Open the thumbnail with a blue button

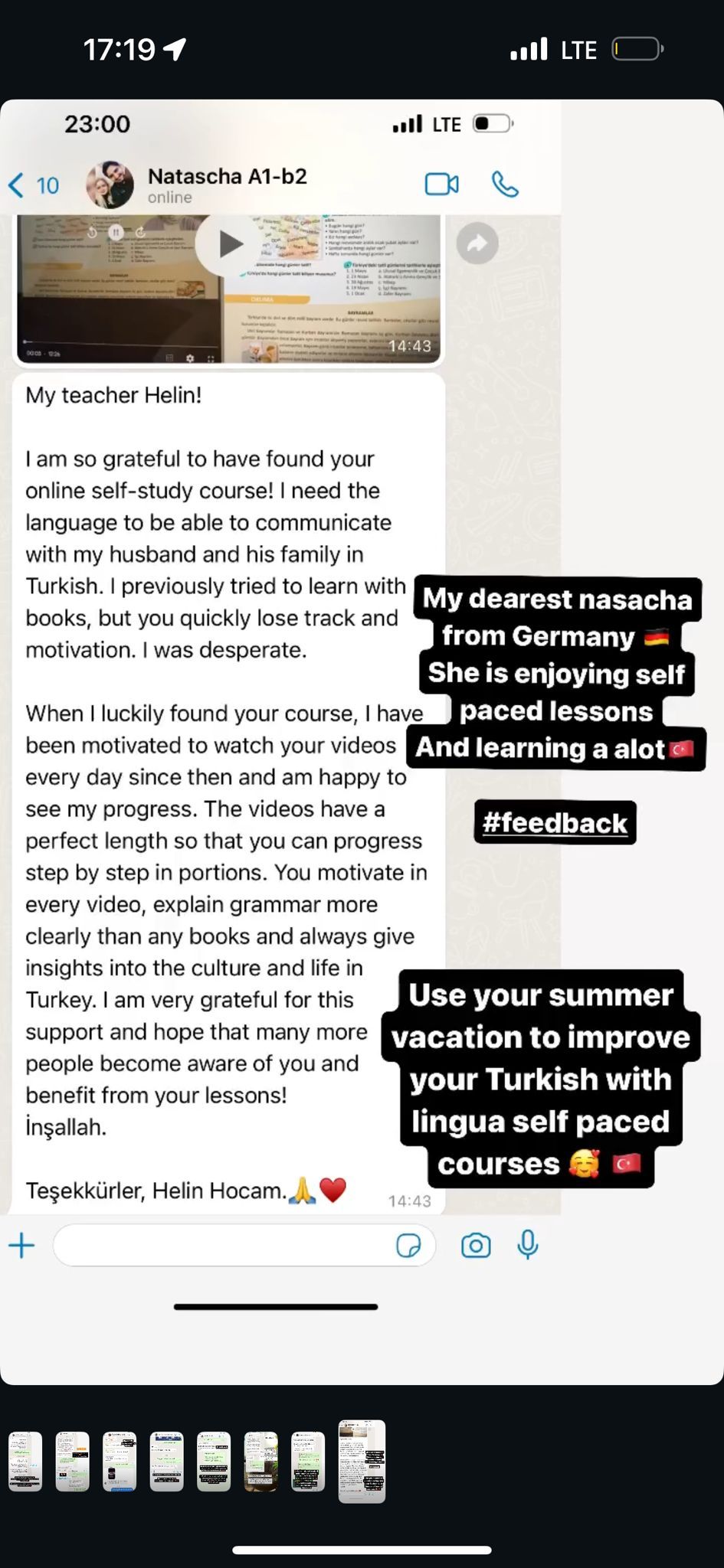(120, 1461)
